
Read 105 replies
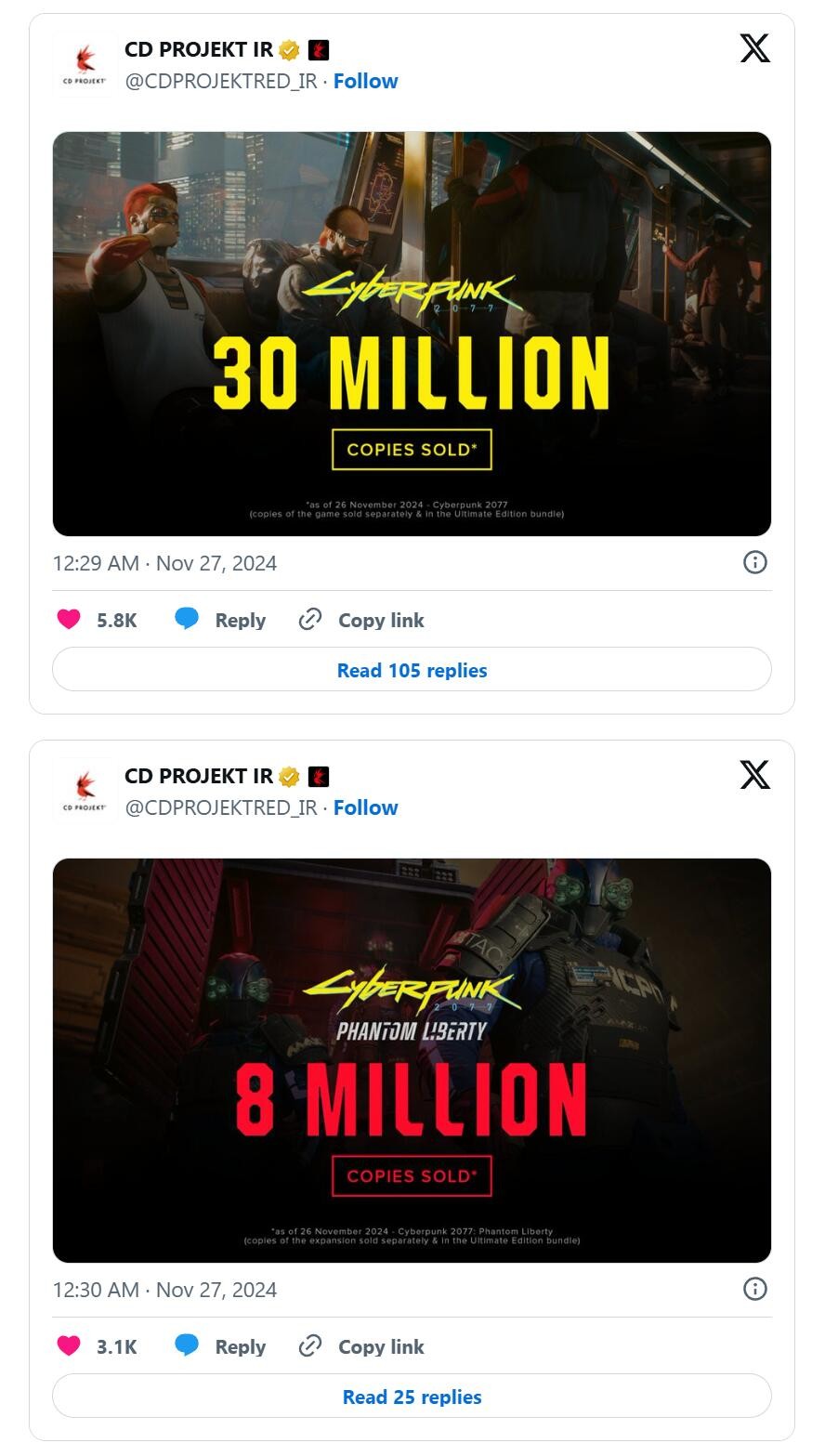412,670
